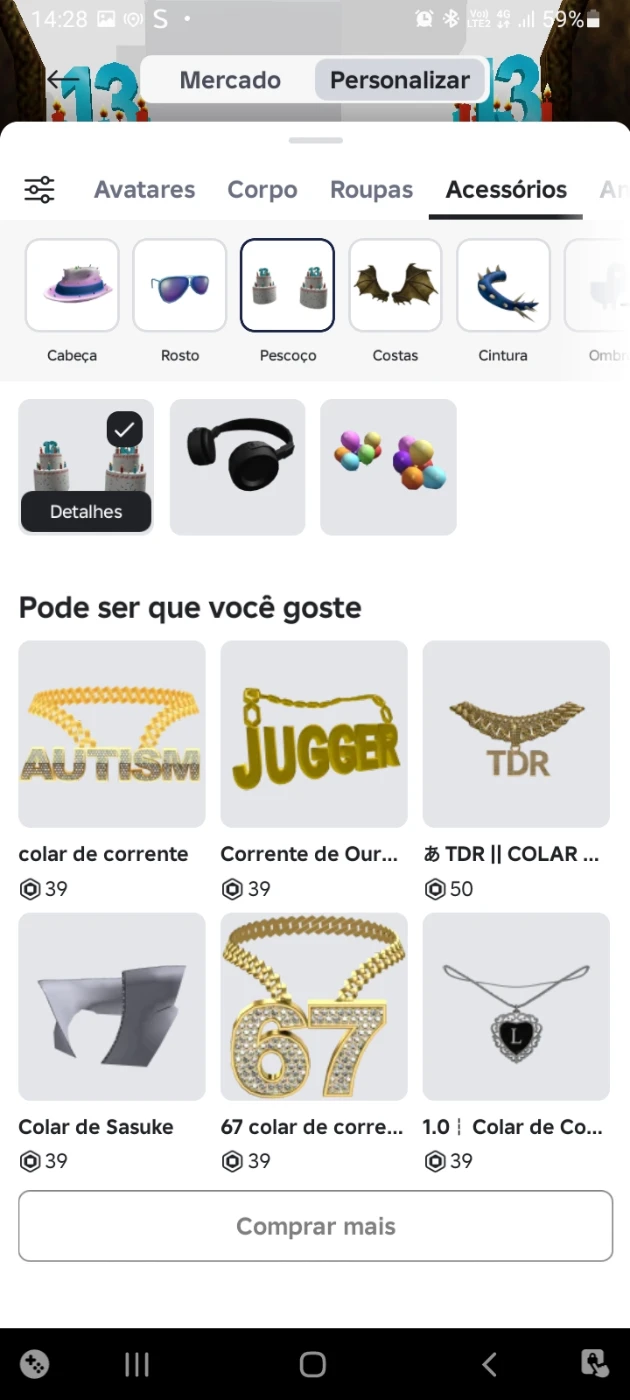The image size is (630, 1400).
Task: Switch to the Avatares tab
Action: click(144, 189)
